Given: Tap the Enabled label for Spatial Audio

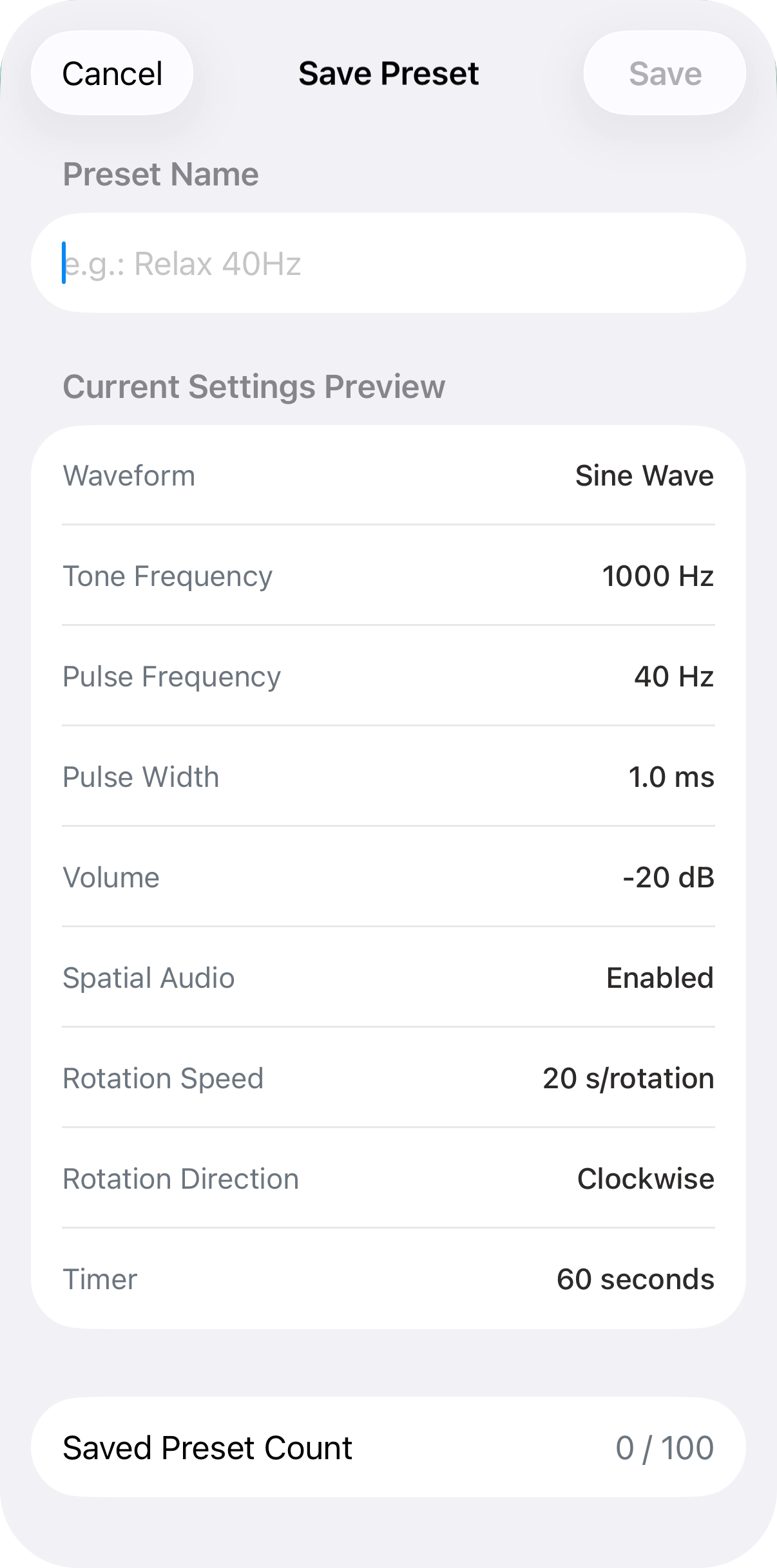Looking at the screenshot, I should (x=659, y=978).
